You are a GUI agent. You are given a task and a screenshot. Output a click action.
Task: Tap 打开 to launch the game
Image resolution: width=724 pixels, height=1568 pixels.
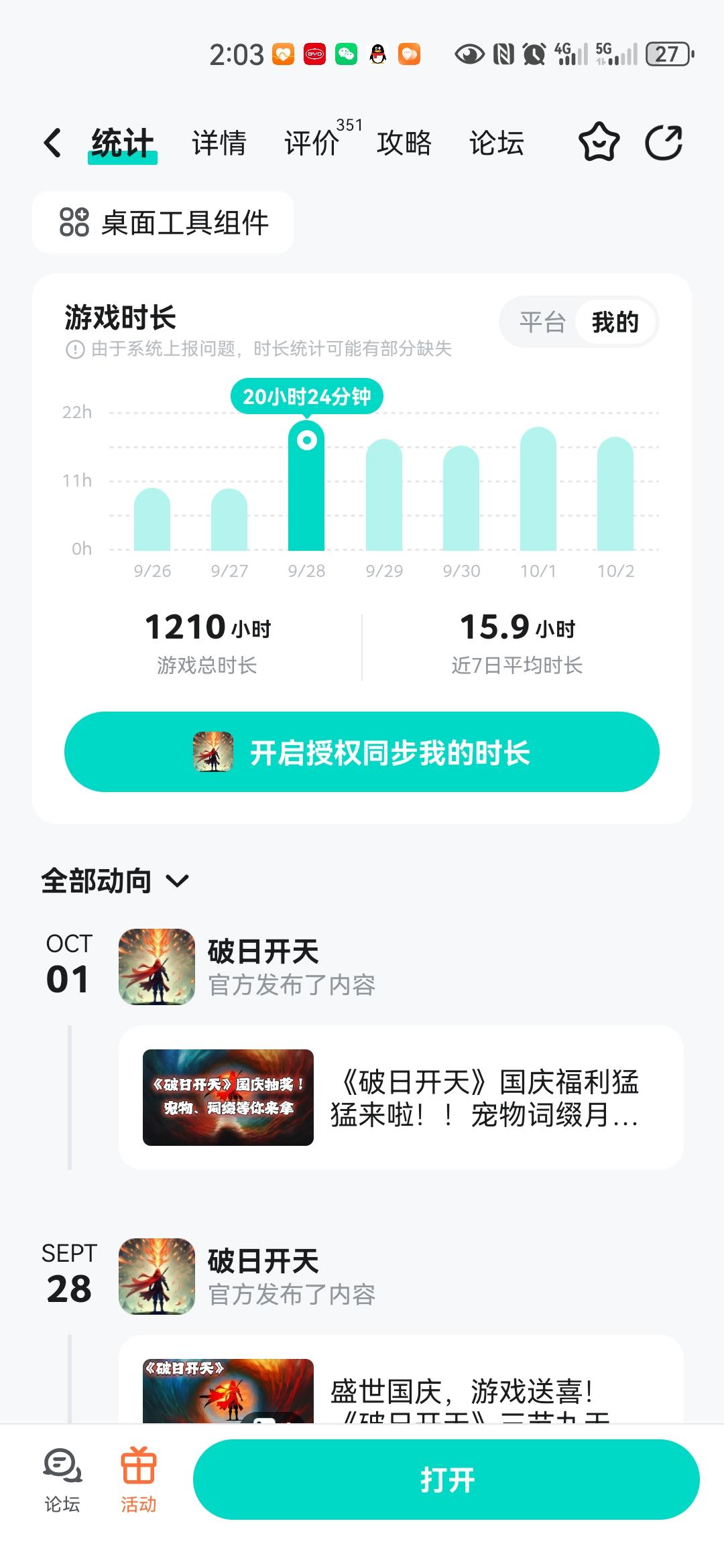pyautogui.click(x=446, y=1480)
